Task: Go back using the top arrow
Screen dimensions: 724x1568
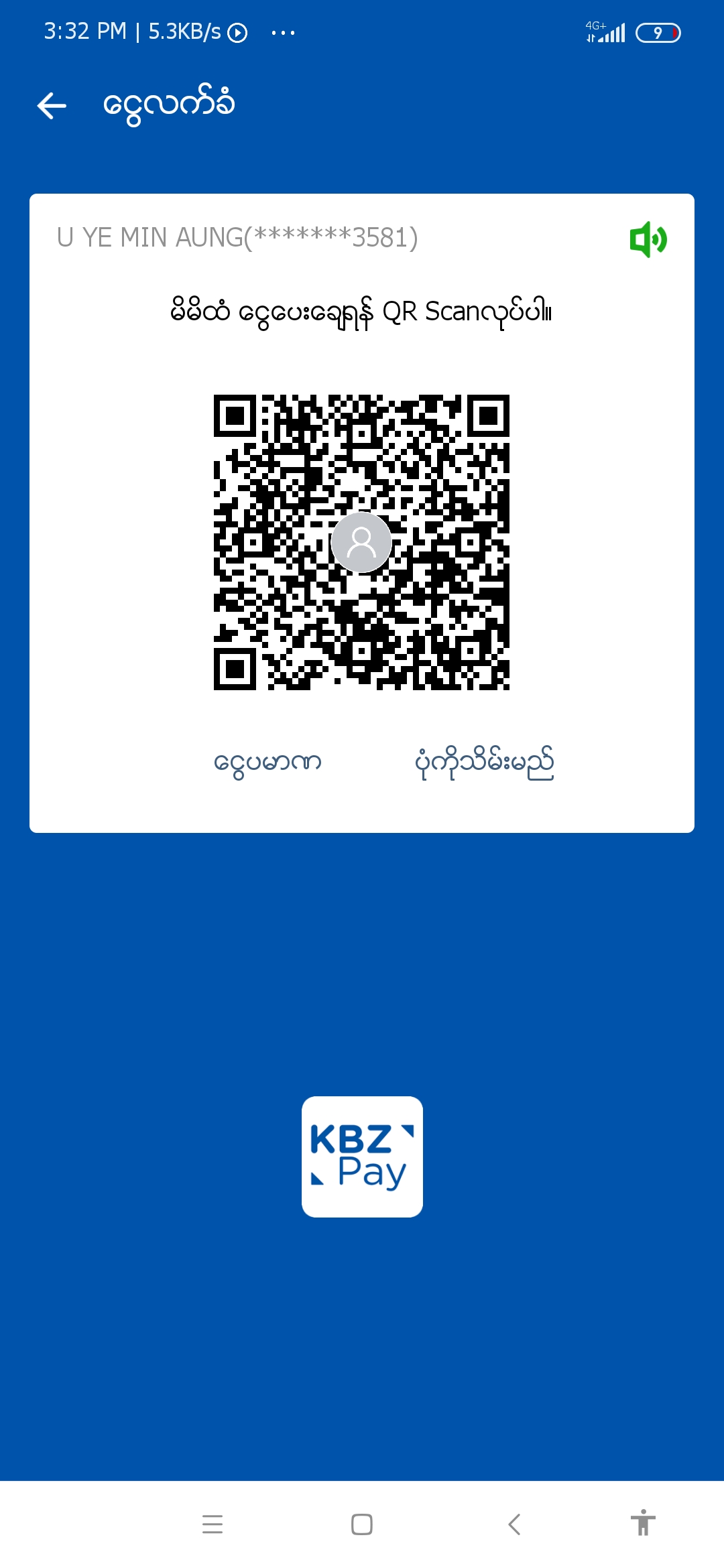Action: (x=52, y=106)
